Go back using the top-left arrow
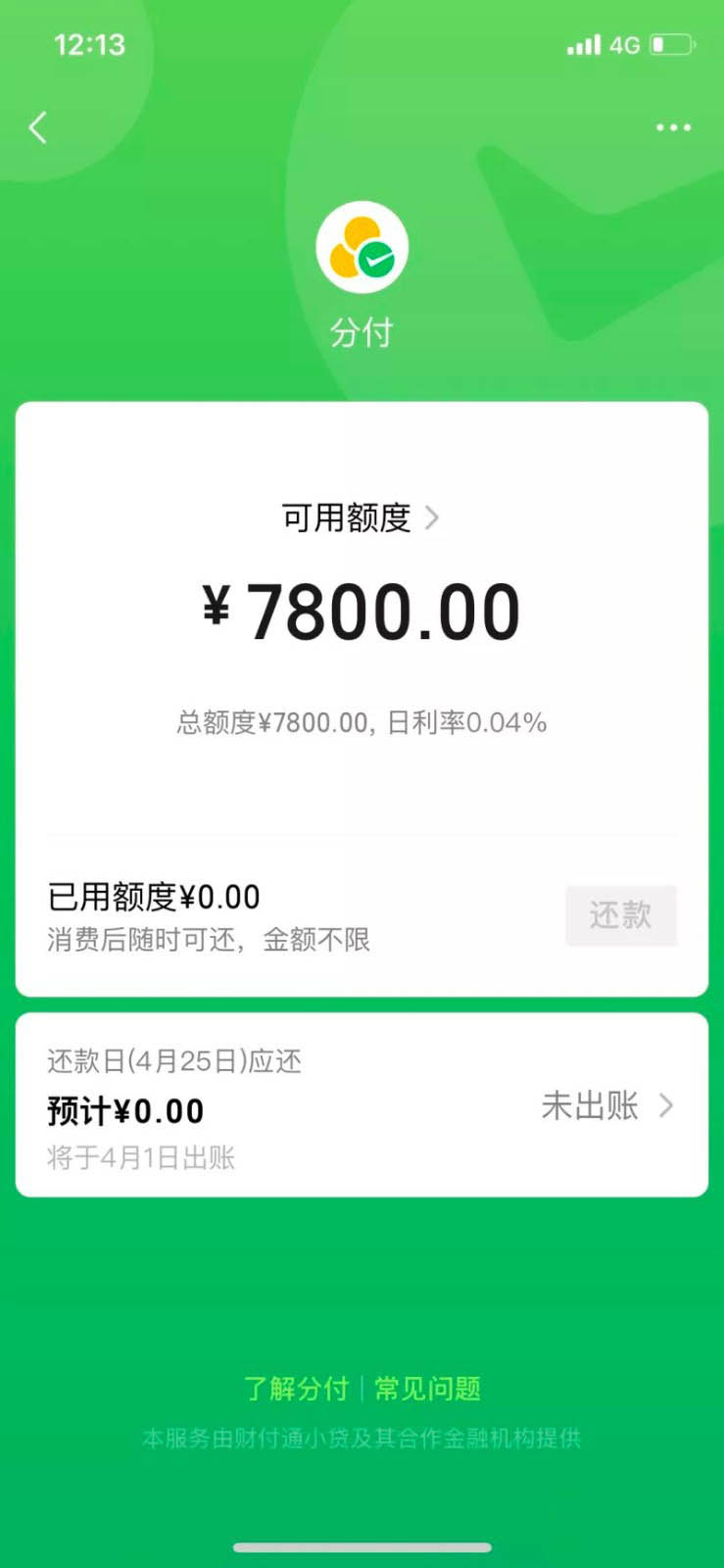The height and width of the screenshot is (1568, 724). click(x=38, y=127)
